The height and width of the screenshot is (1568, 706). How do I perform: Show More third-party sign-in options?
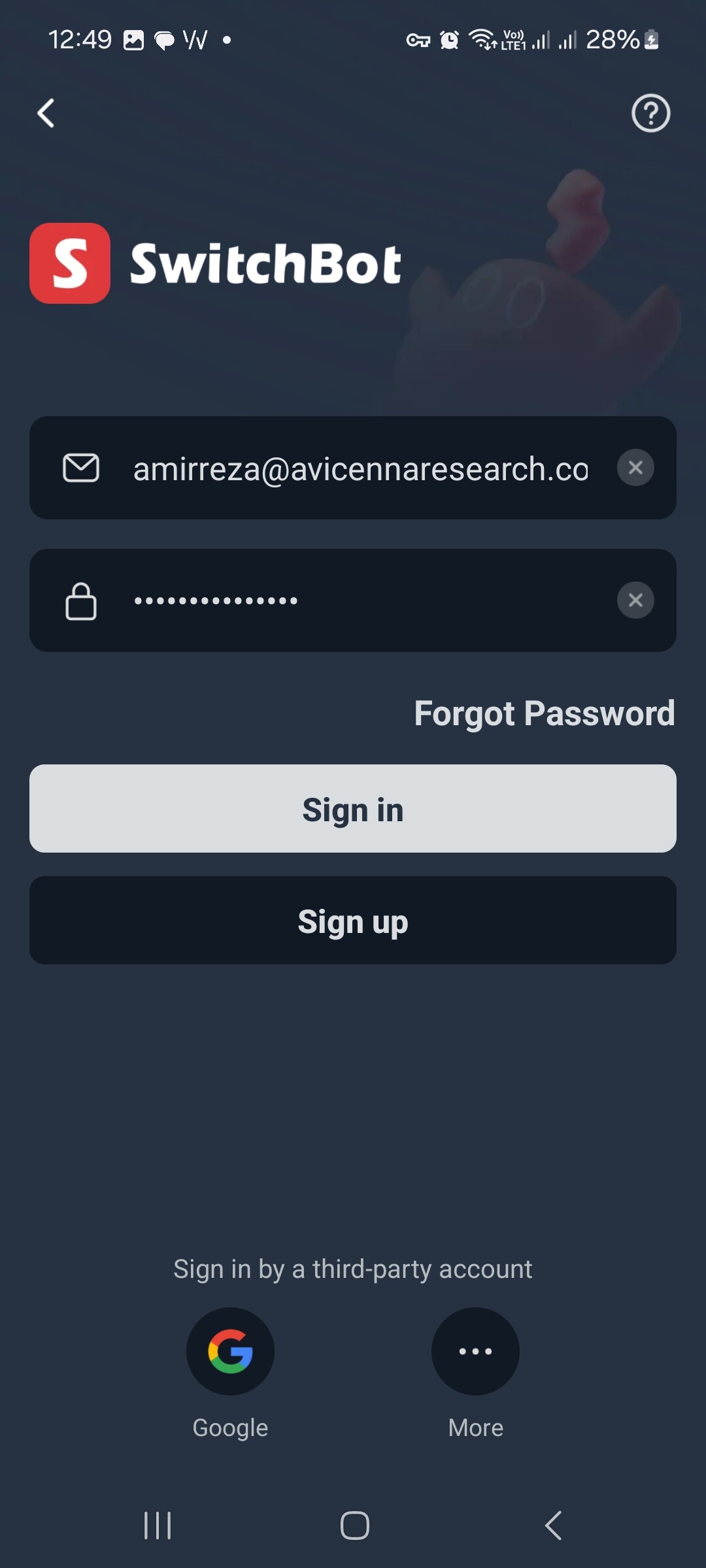click(475, 1351)
